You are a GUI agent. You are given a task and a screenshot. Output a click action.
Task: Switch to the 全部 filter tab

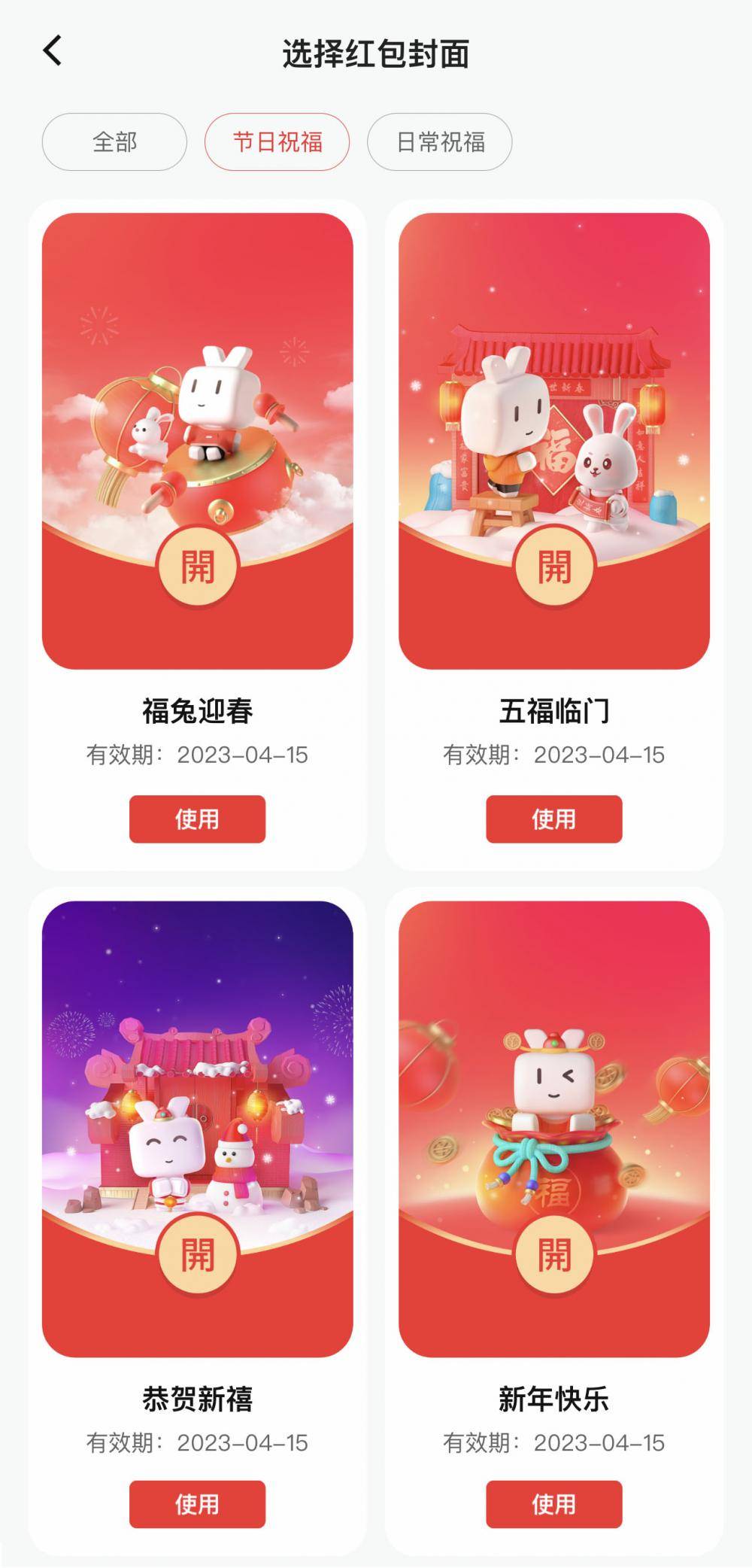114,142
